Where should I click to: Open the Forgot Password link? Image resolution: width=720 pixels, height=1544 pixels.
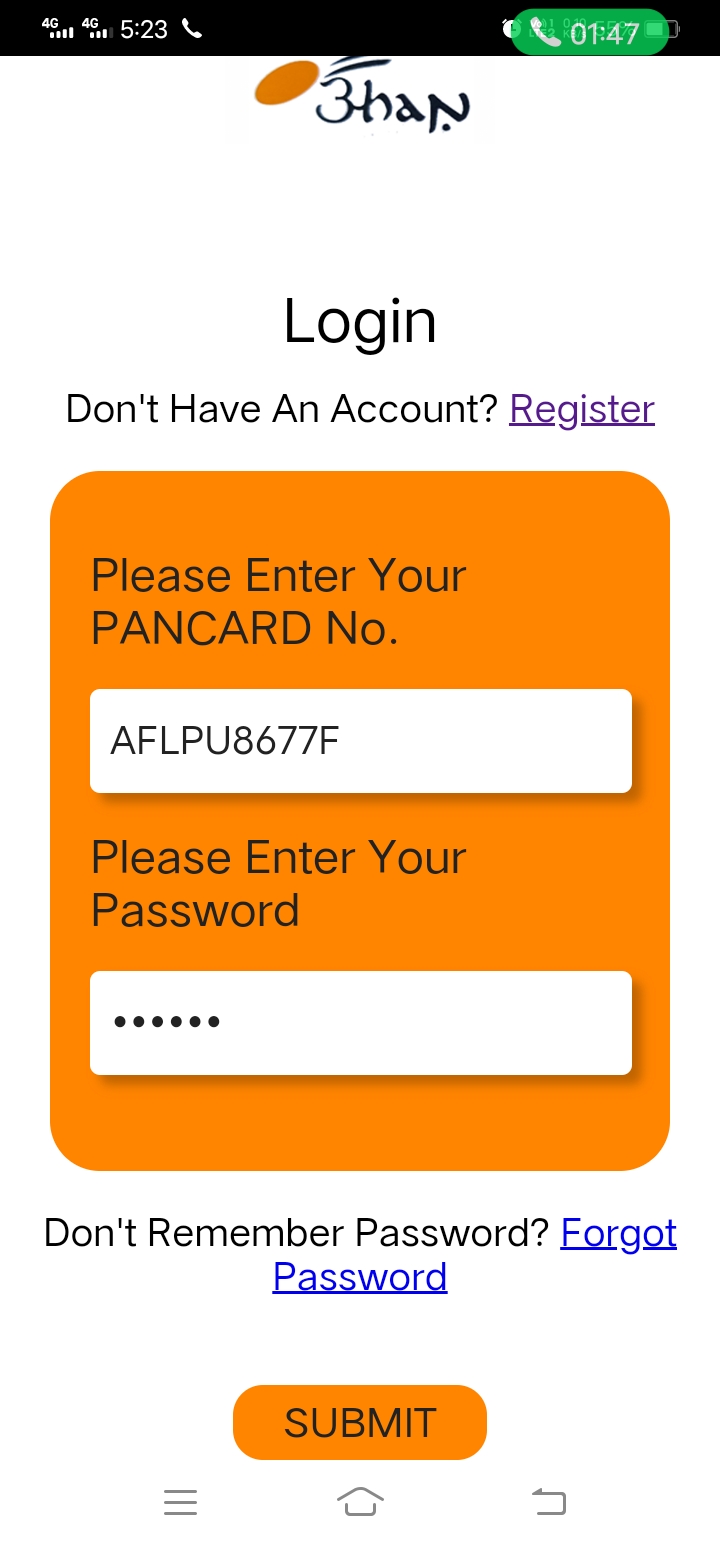pyautogui.click(x=475, y=1255)
